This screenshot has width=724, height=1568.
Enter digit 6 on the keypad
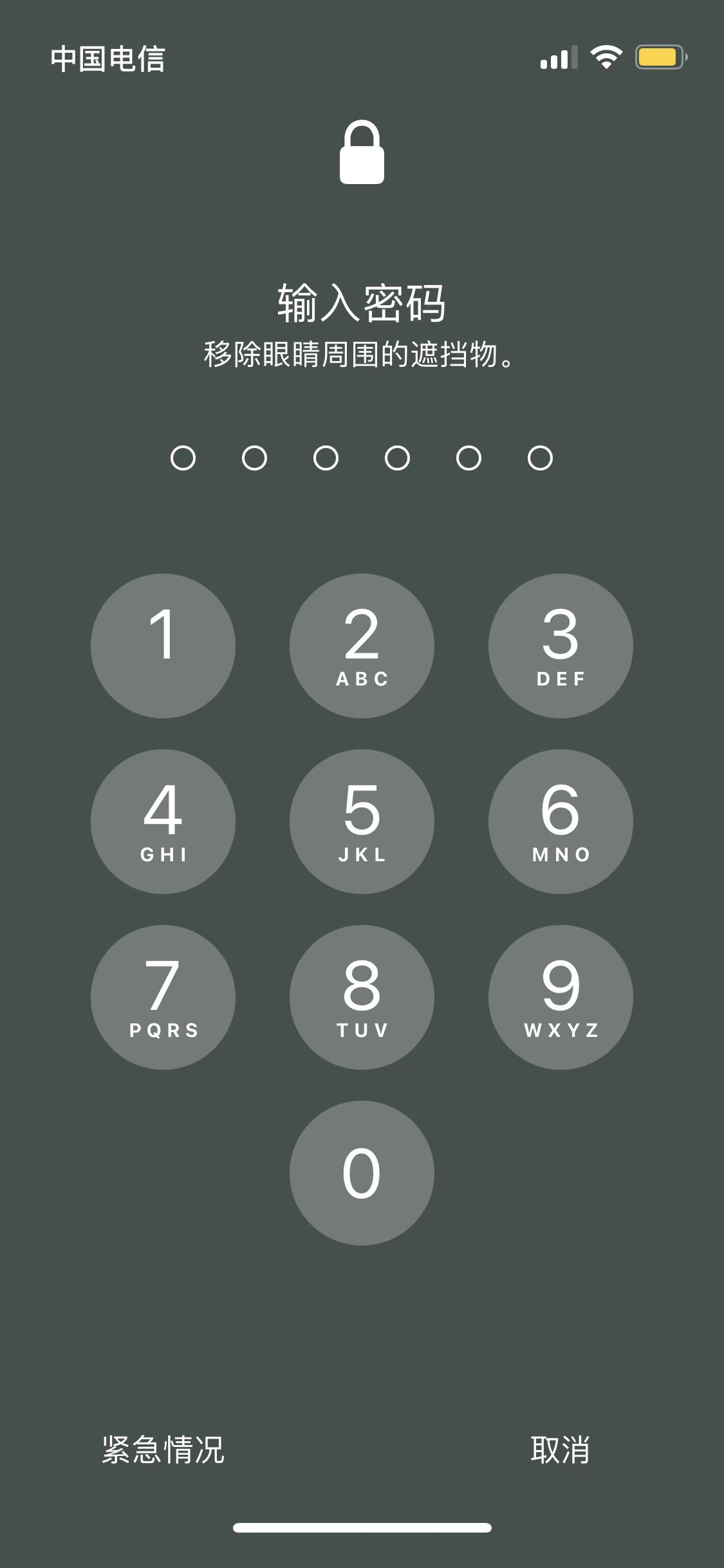561,821
